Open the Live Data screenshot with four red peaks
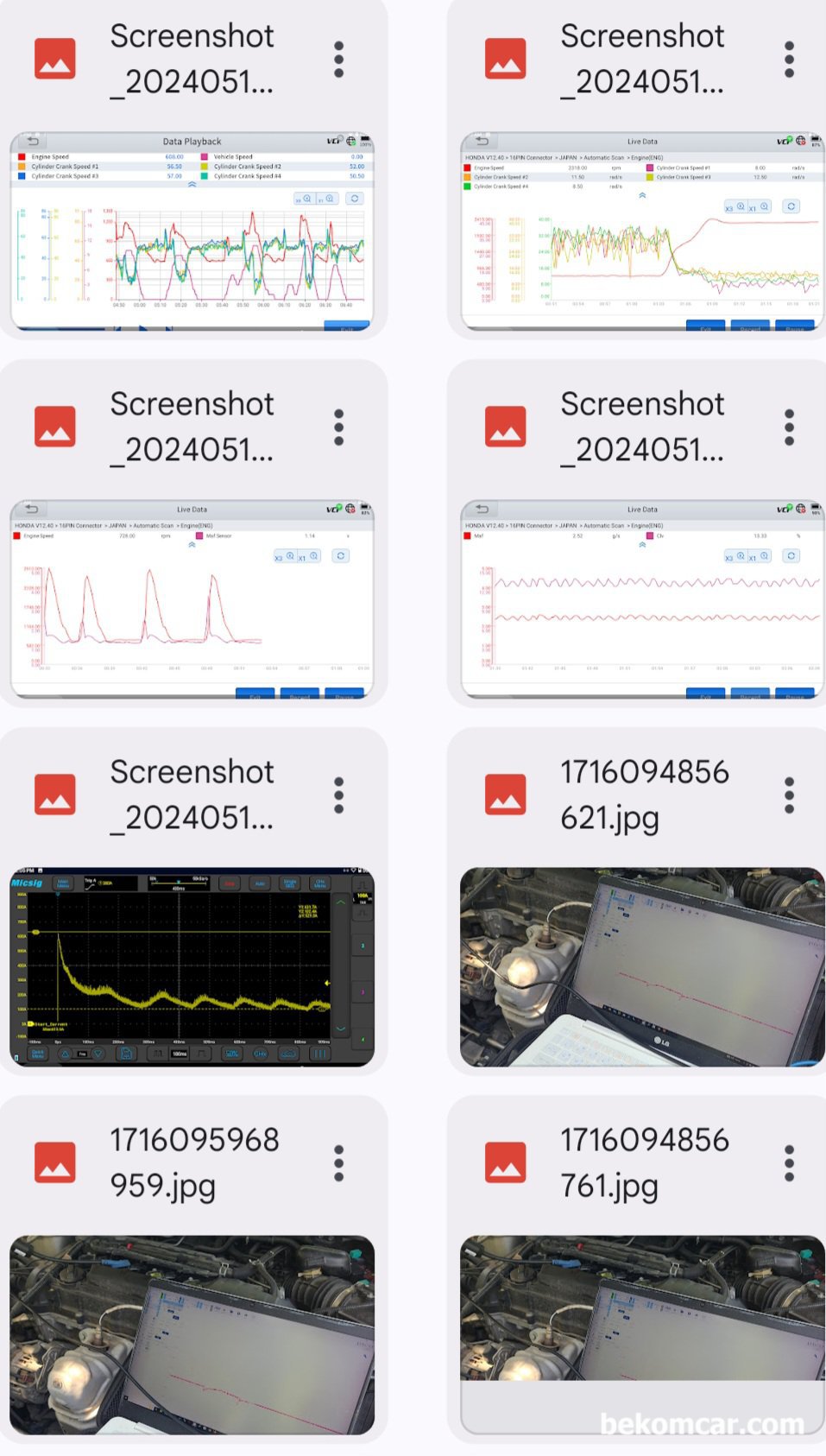The height and width of the screenshot is (1456, 826). click(x=192, y=598)
